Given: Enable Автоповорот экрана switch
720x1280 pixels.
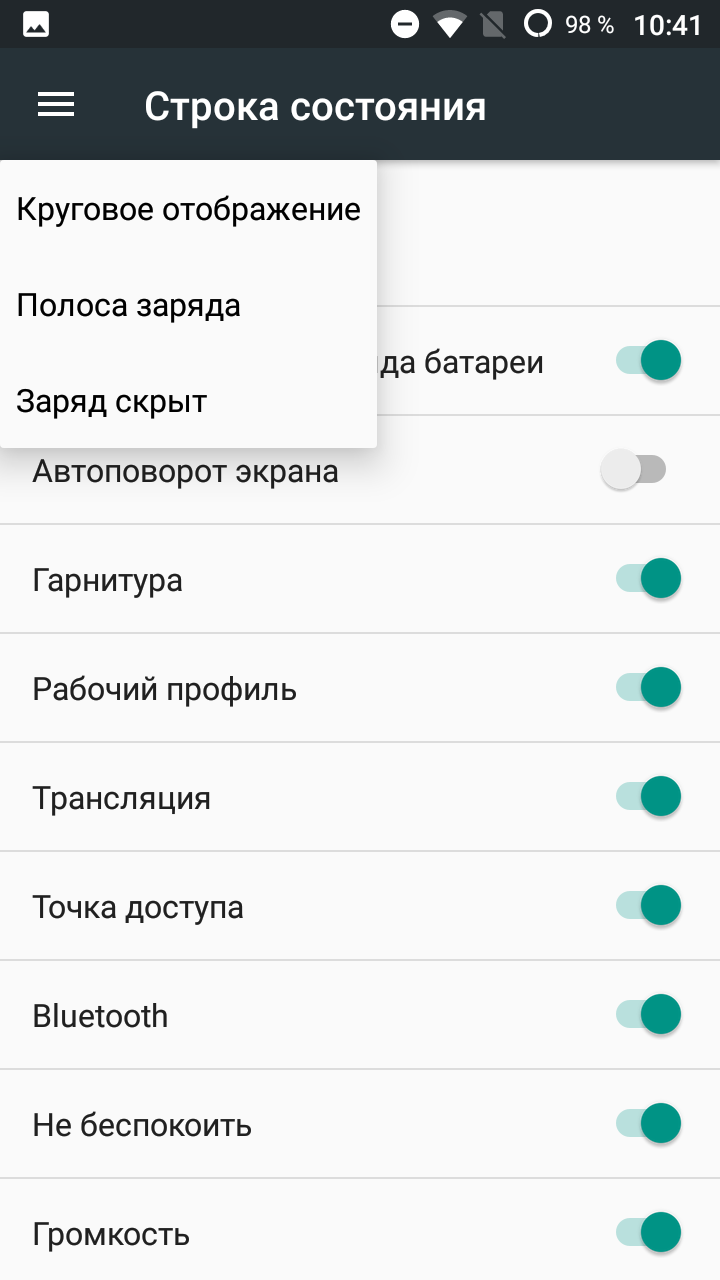Looking at the screenshot, I should tap(634, 470).
